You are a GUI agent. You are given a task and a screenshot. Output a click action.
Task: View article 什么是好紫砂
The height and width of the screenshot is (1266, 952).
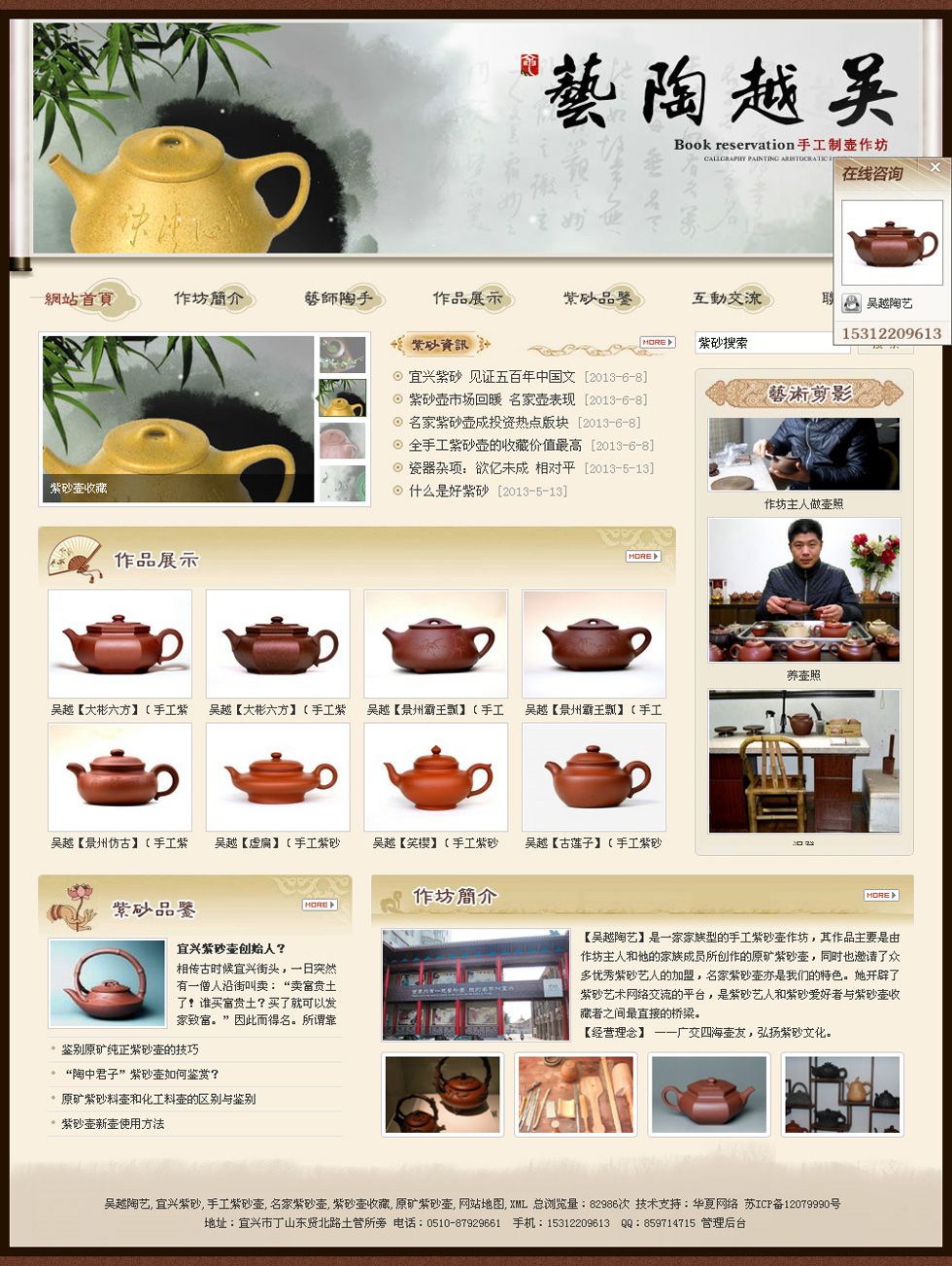448,492
